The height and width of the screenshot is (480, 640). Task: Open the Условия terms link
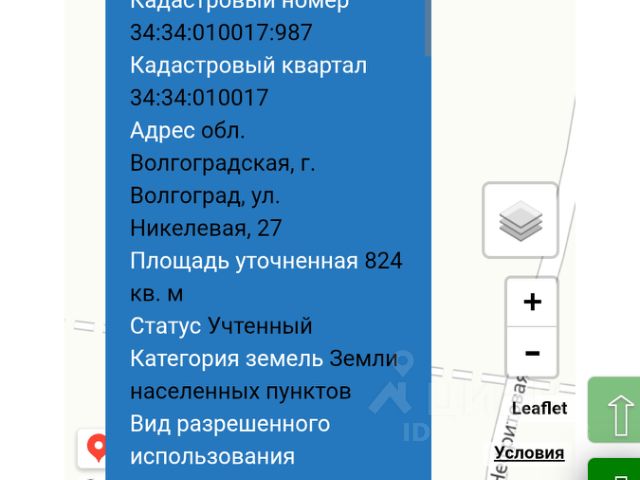click(529, 453)
